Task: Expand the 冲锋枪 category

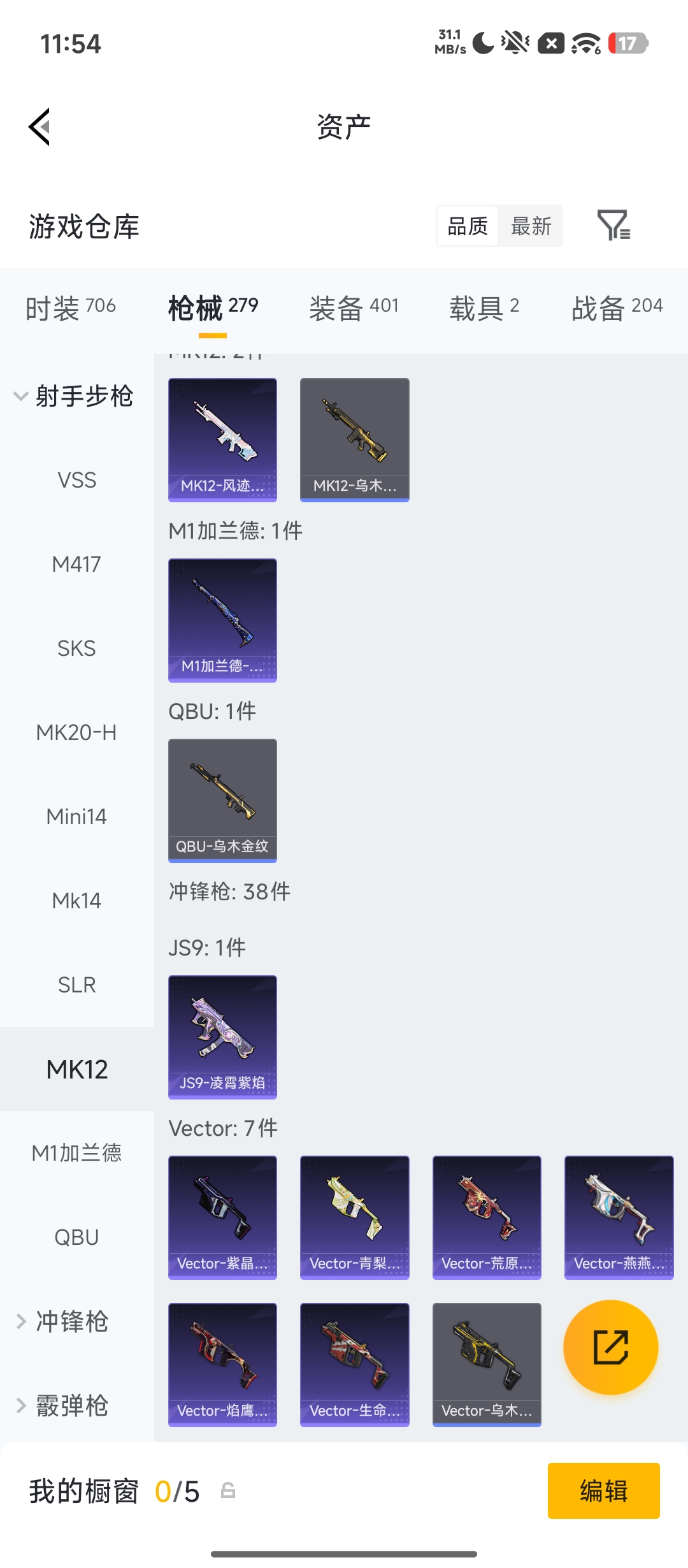Action: pos(64,1321)
